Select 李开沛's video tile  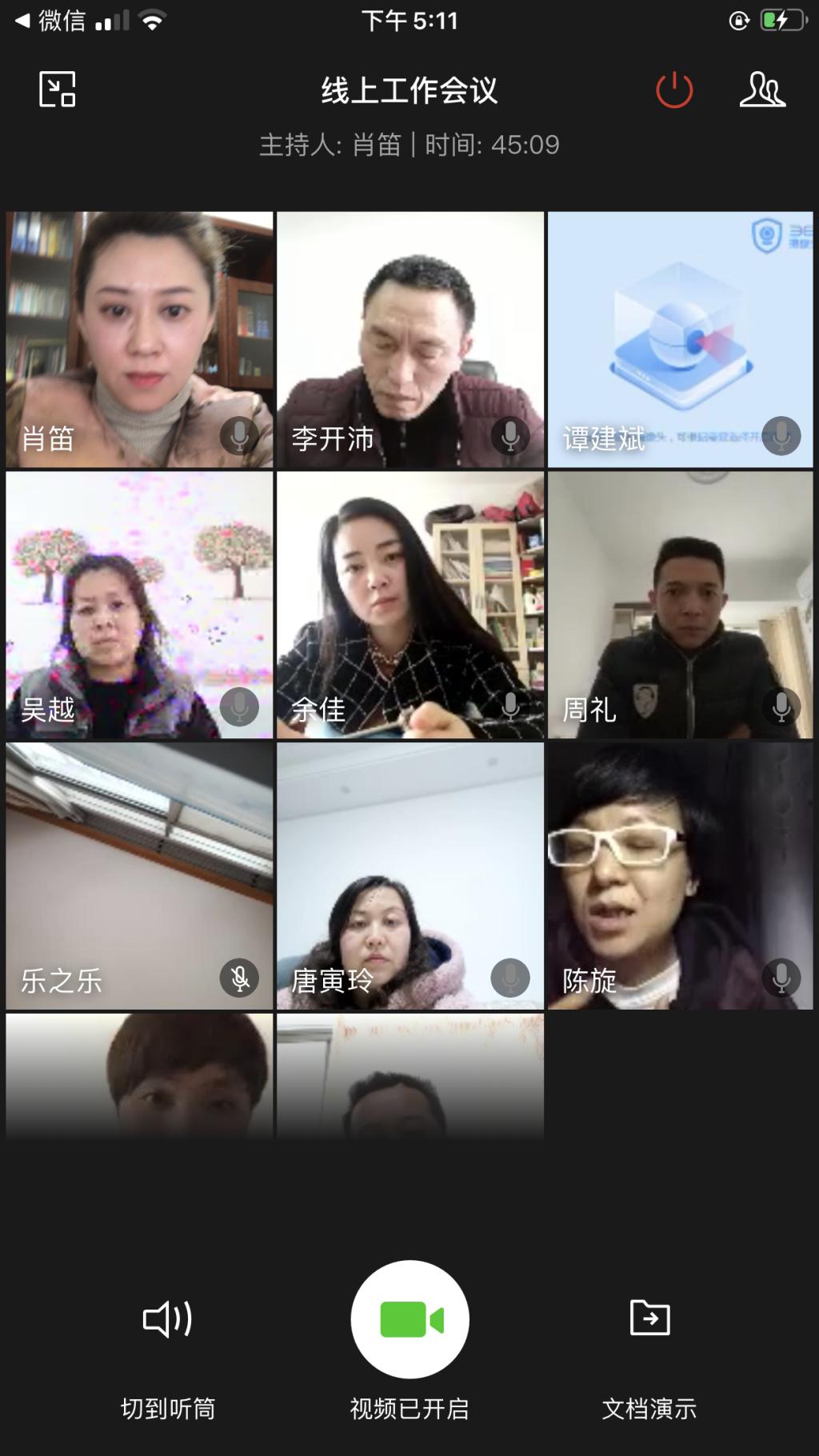click(409, 339)
